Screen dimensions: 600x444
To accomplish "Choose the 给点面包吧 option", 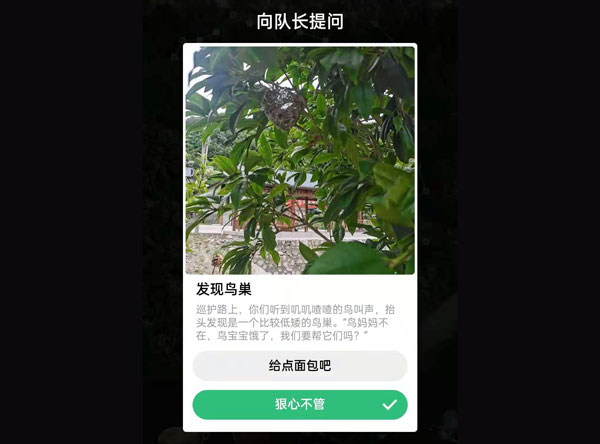I will 299,366.
